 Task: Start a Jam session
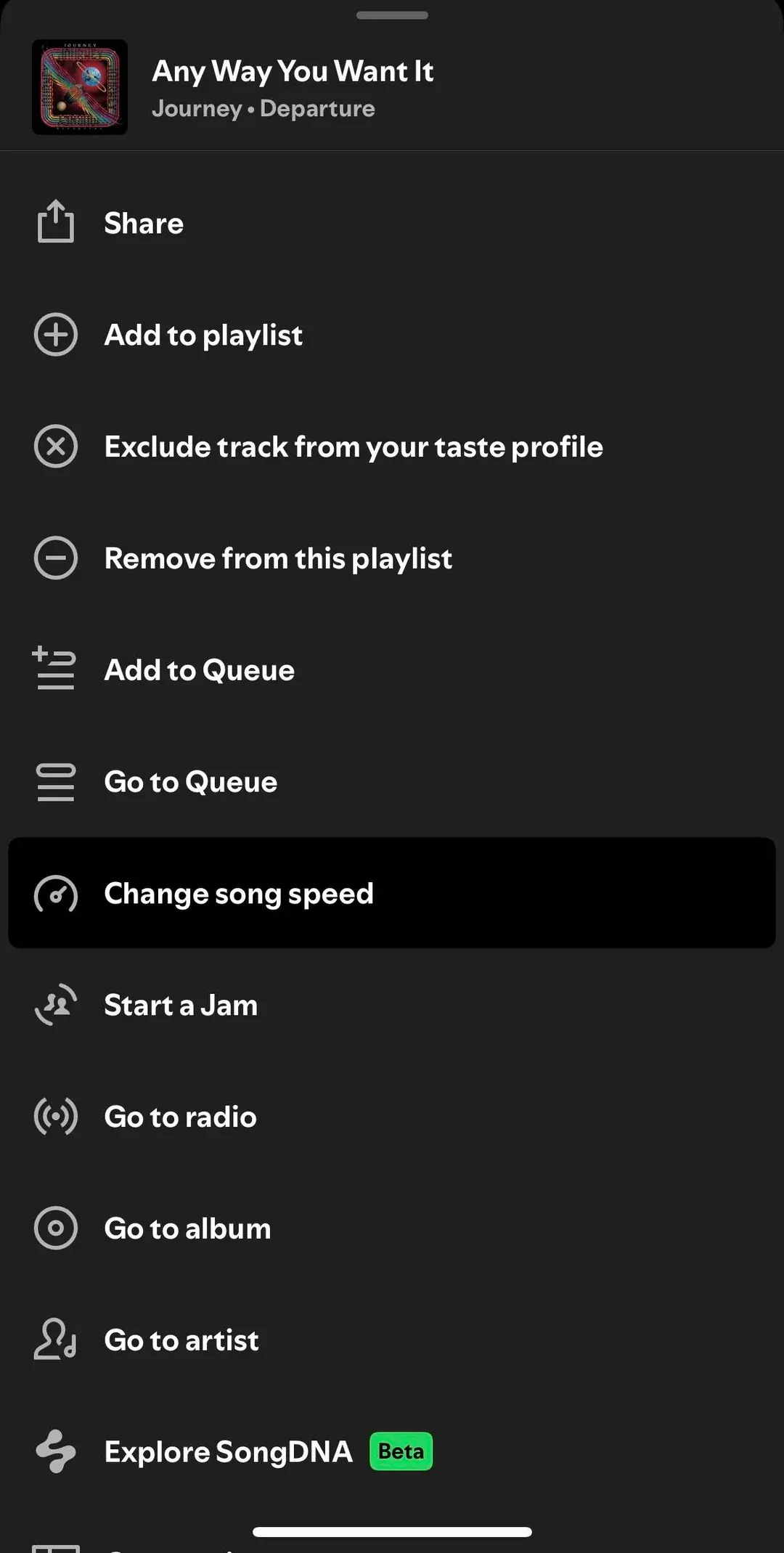[x=392, y=1005]
